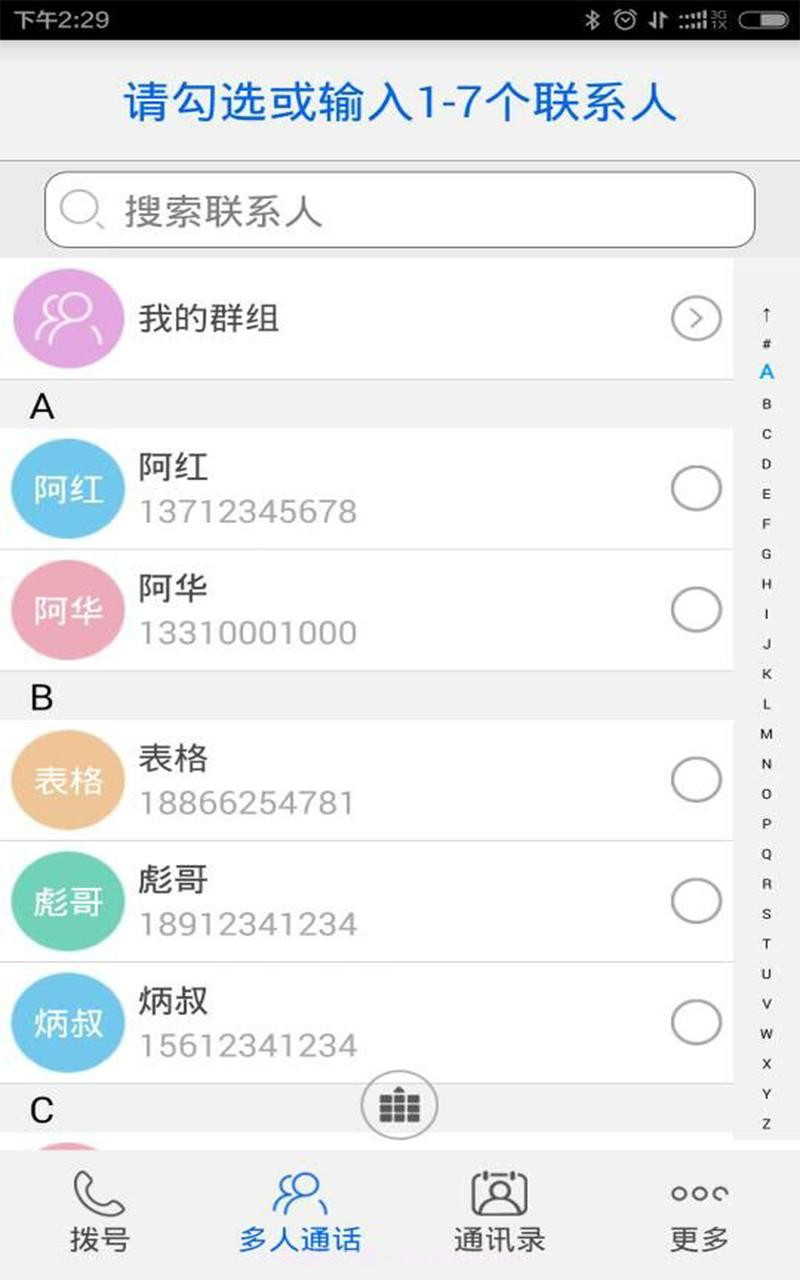The width and height of the screenshot is (800, 1280).
Task: Check the selection circle for 阿红
Action: [x=696, y=488]
